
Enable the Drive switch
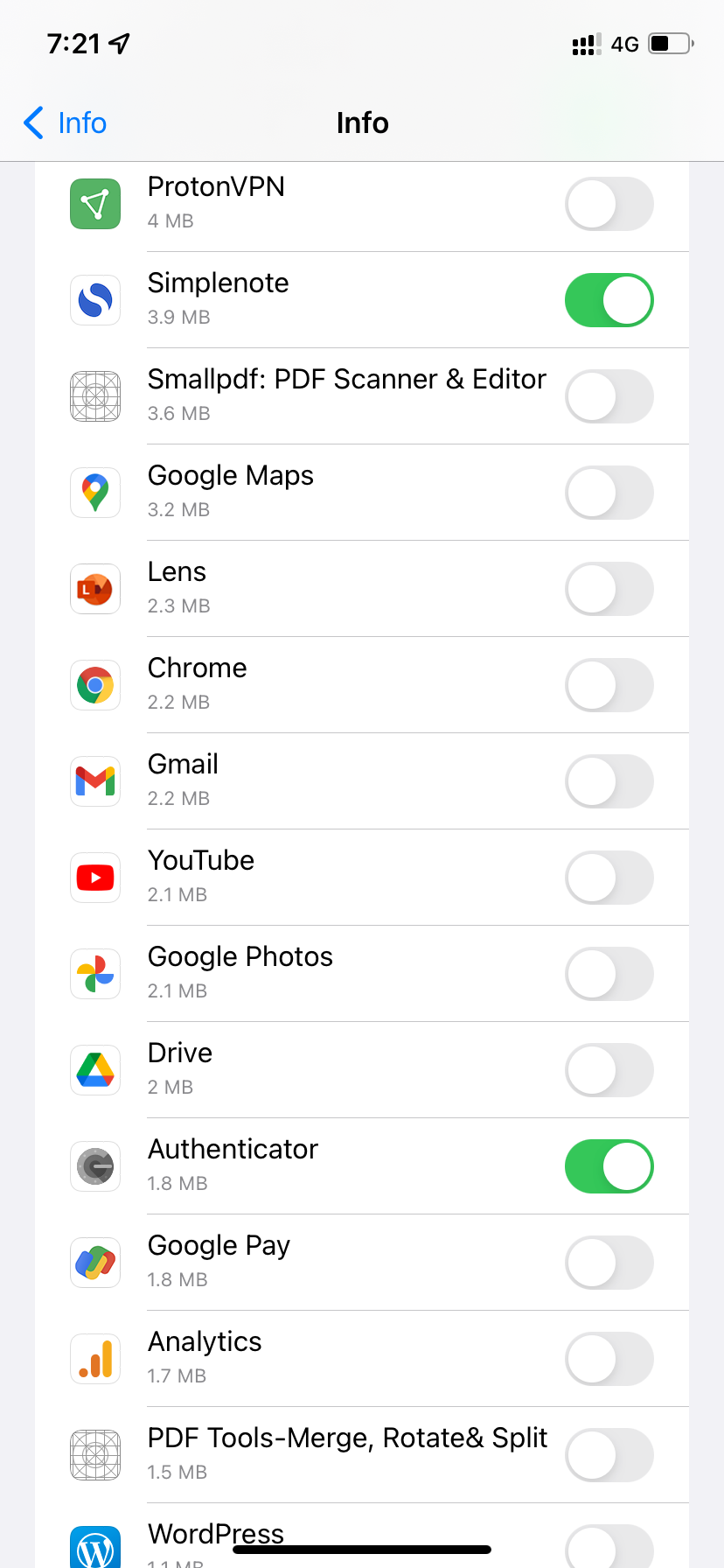pos(609,1070)
